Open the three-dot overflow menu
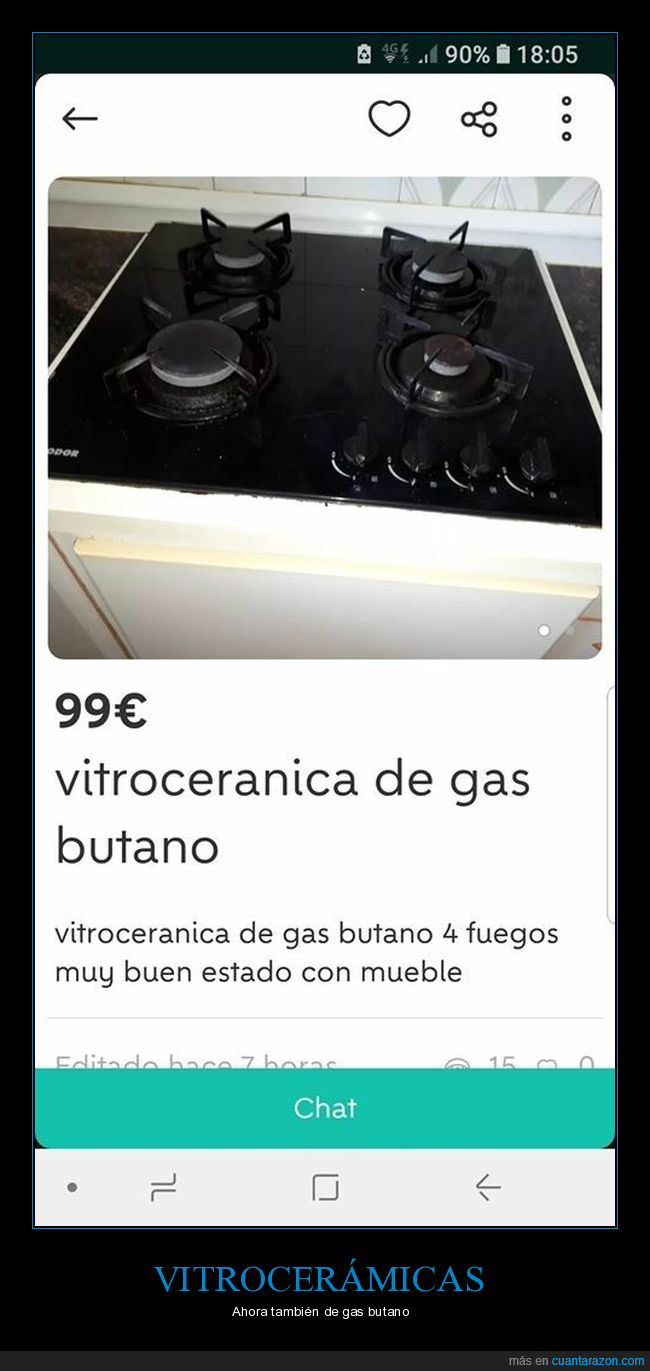 [566, 119]
